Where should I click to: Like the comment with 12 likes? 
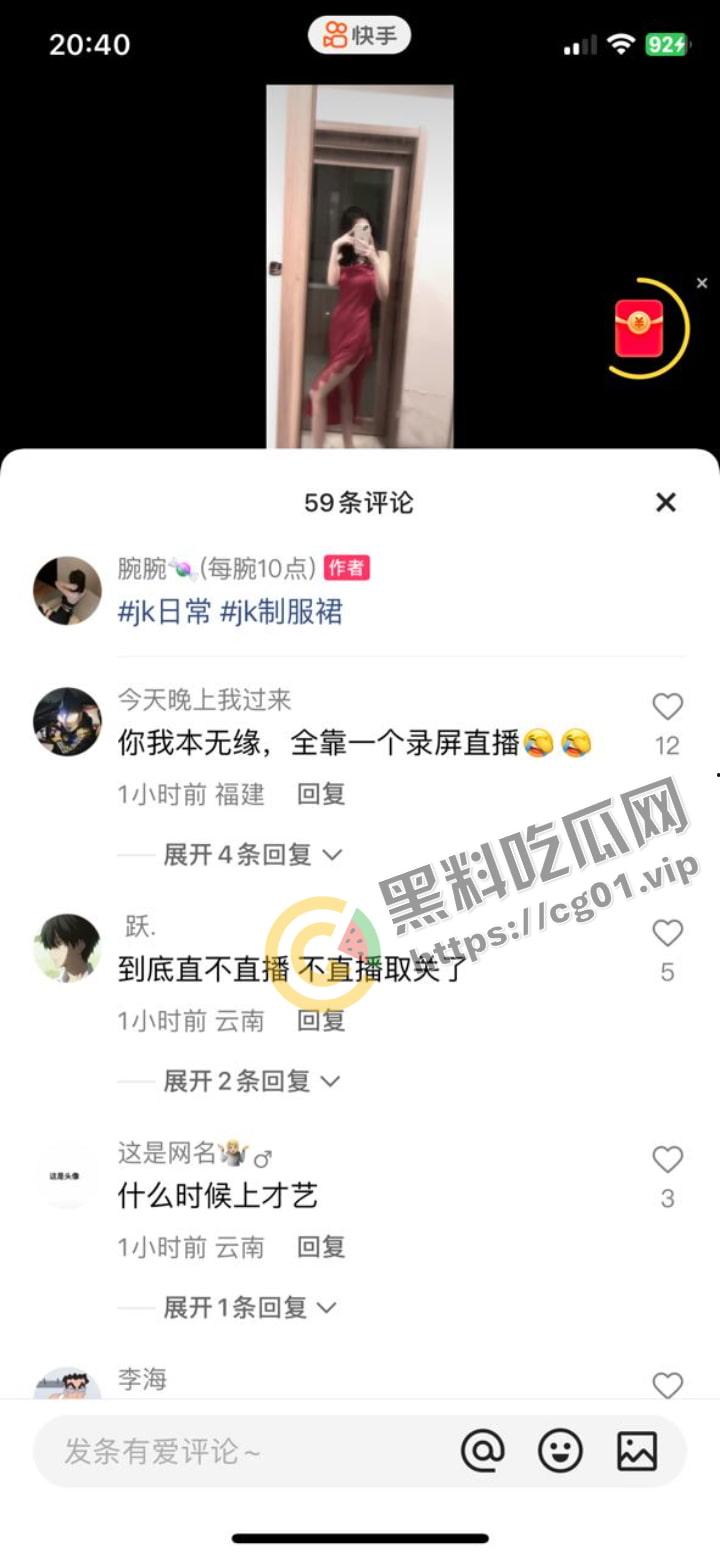667,706
